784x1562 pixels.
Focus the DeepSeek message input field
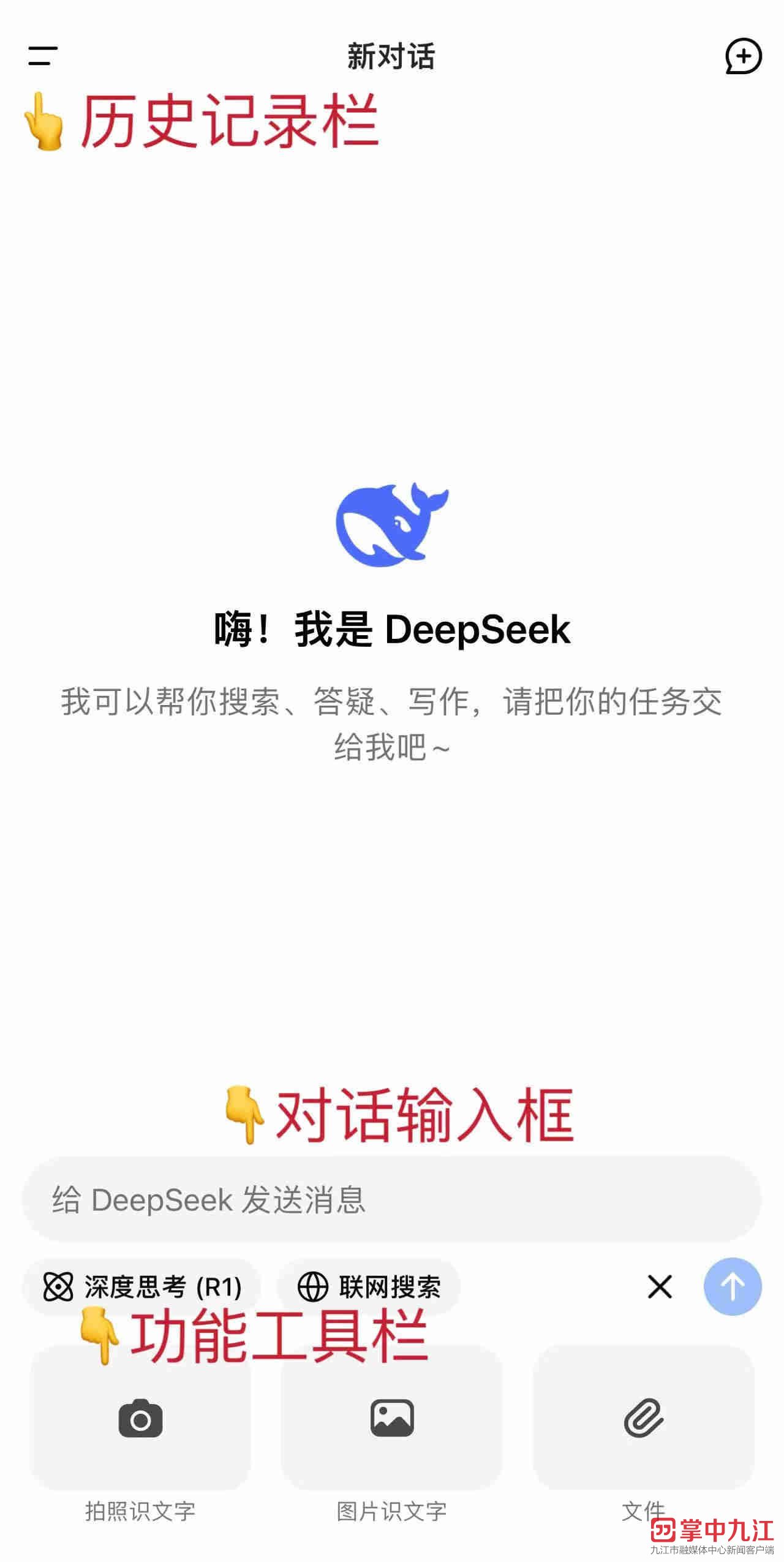click(391, 1199)
